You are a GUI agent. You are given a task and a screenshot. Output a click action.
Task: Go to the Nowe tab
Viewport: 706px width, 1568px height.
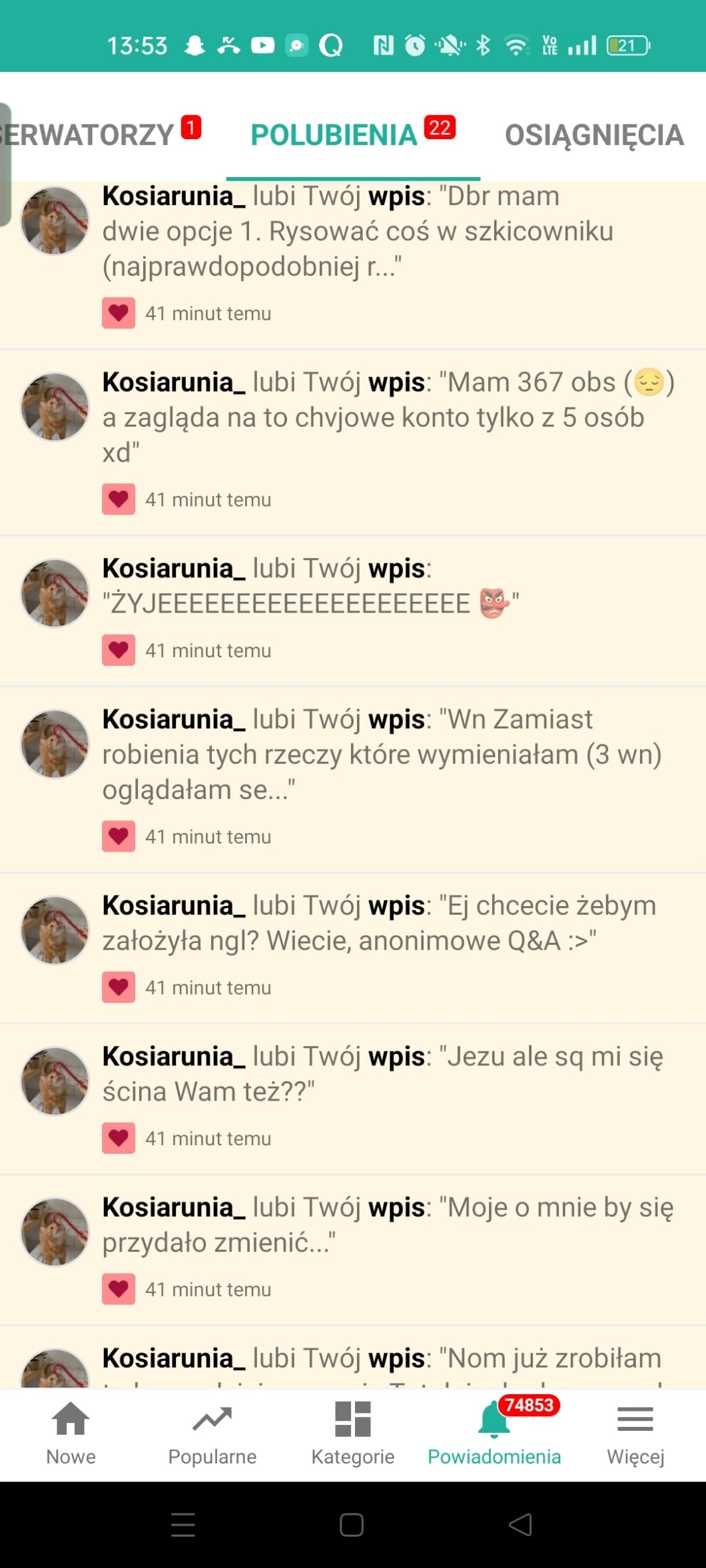click(71, 1433)
